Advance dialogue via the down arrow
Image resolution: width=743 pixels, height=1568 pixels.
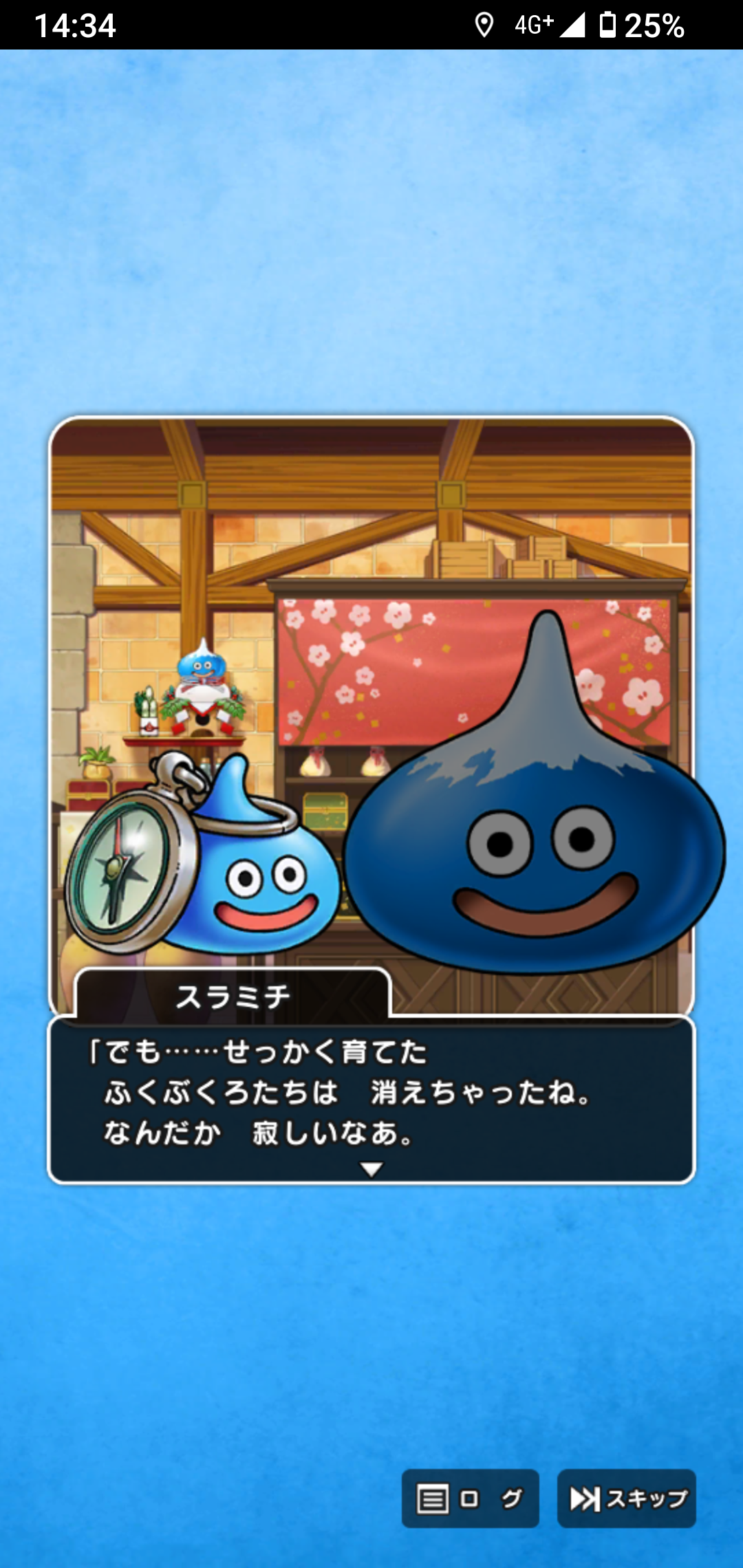tap(371, 1169)
